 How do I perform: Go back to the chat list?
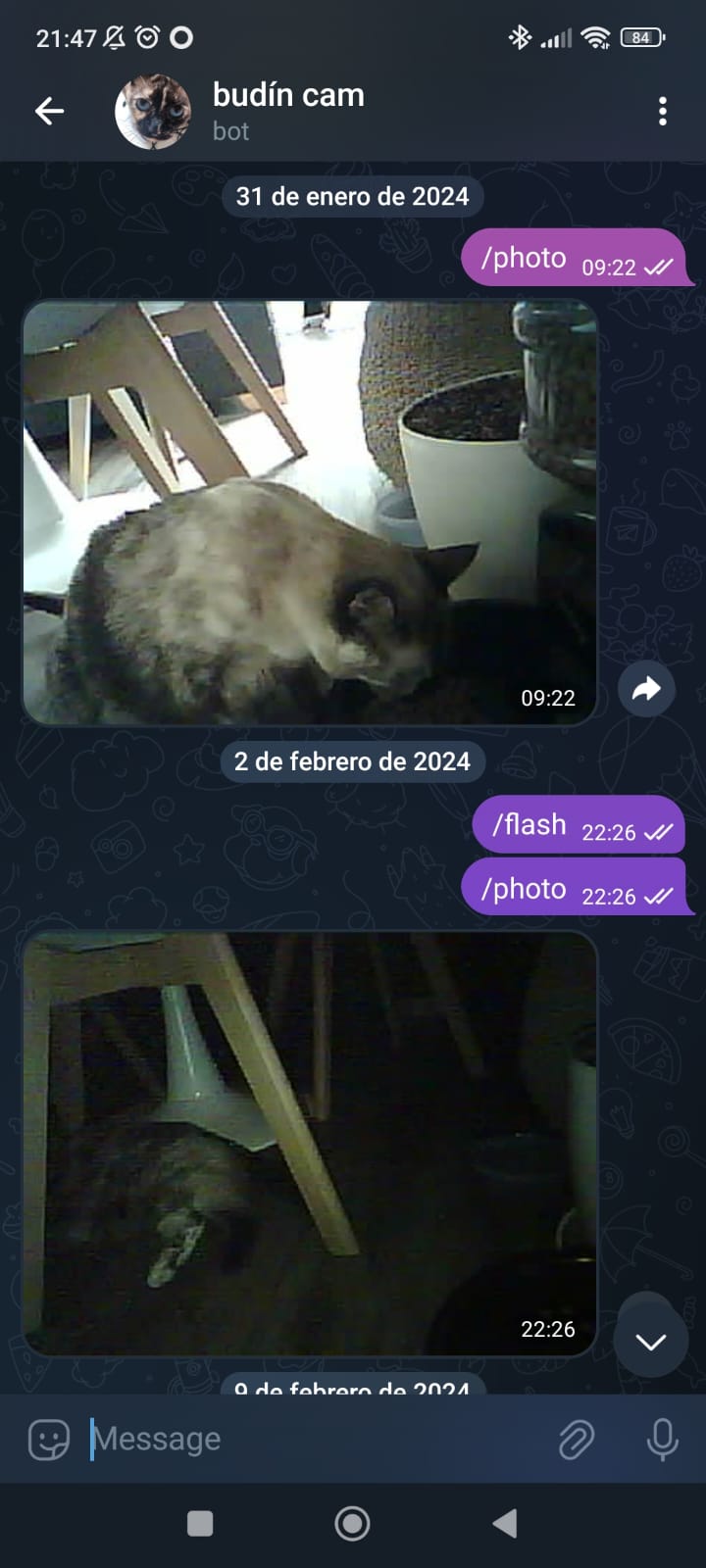(x=49, y=112)
